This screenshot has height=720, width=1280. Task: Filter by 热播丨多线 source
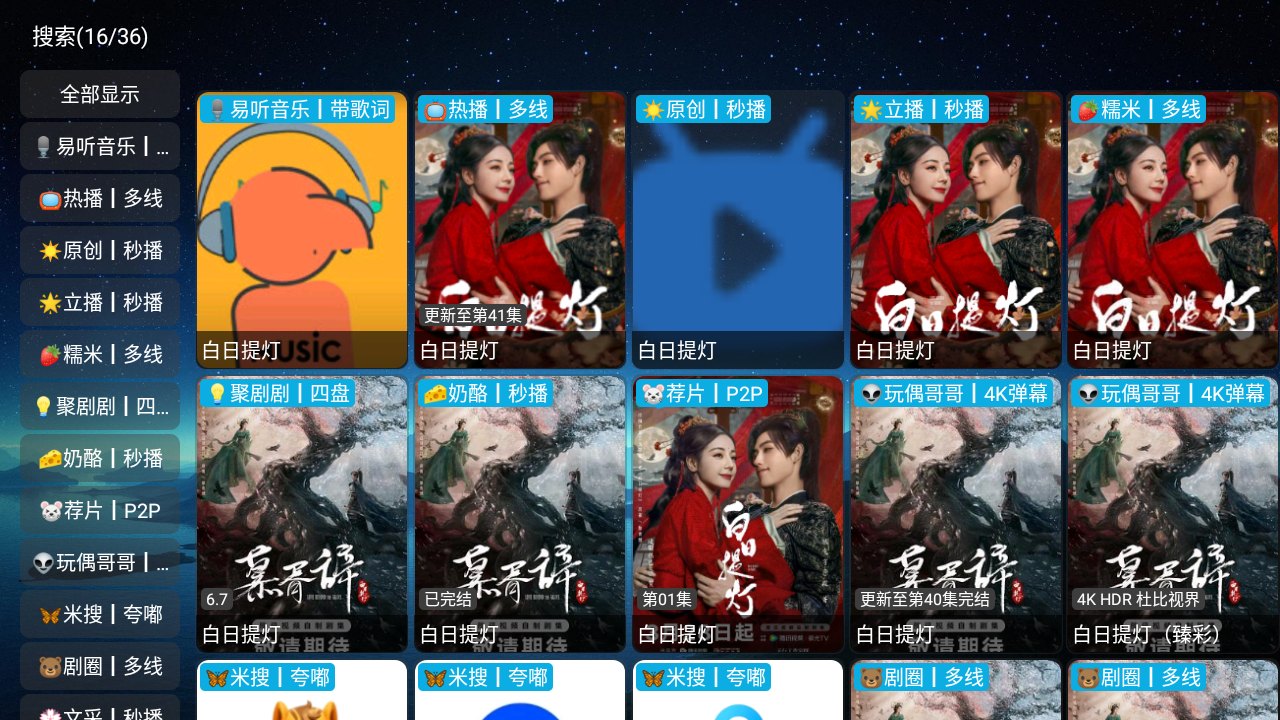tap(100, 198)
